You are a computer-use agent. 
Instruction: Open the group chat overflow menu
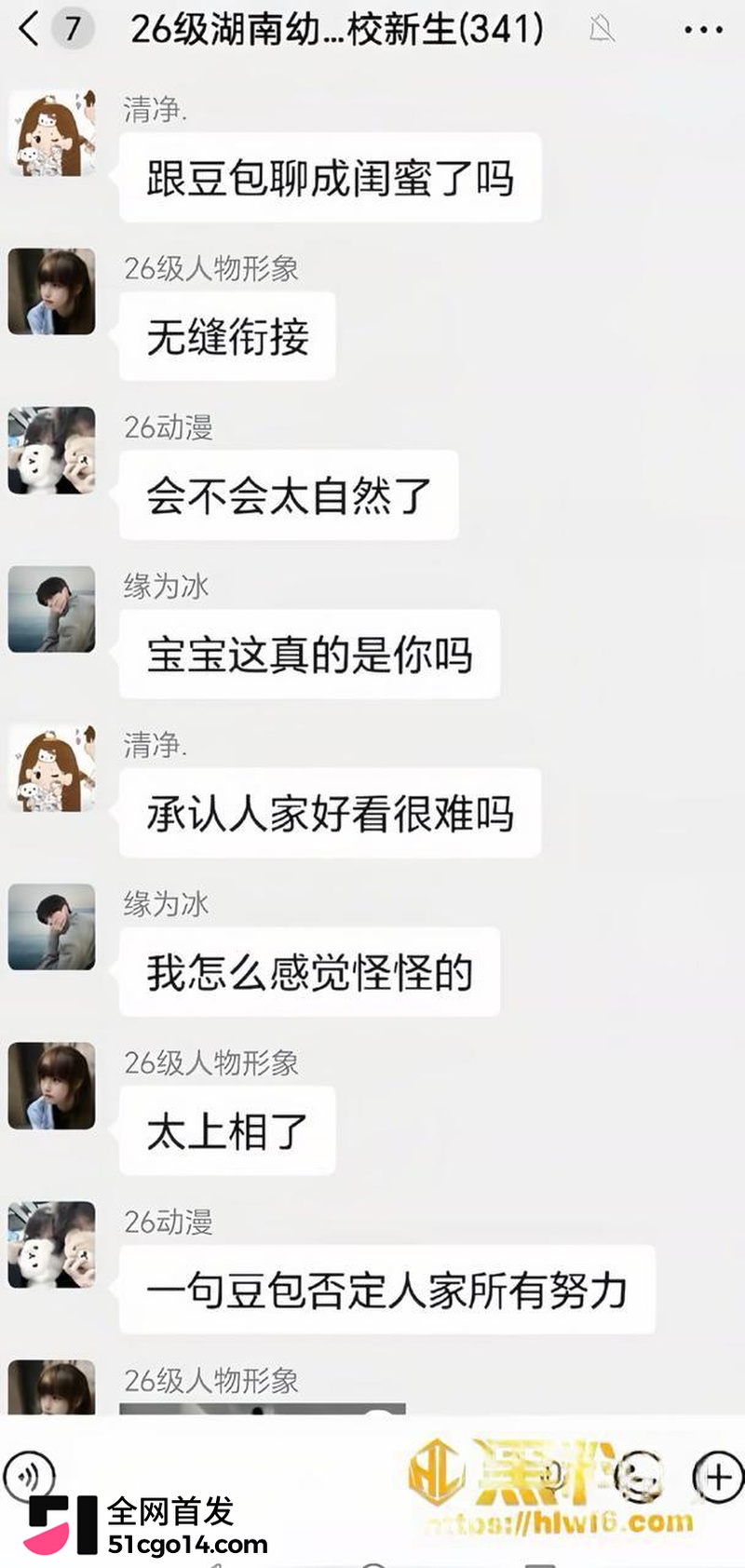[x=703, y=30]
